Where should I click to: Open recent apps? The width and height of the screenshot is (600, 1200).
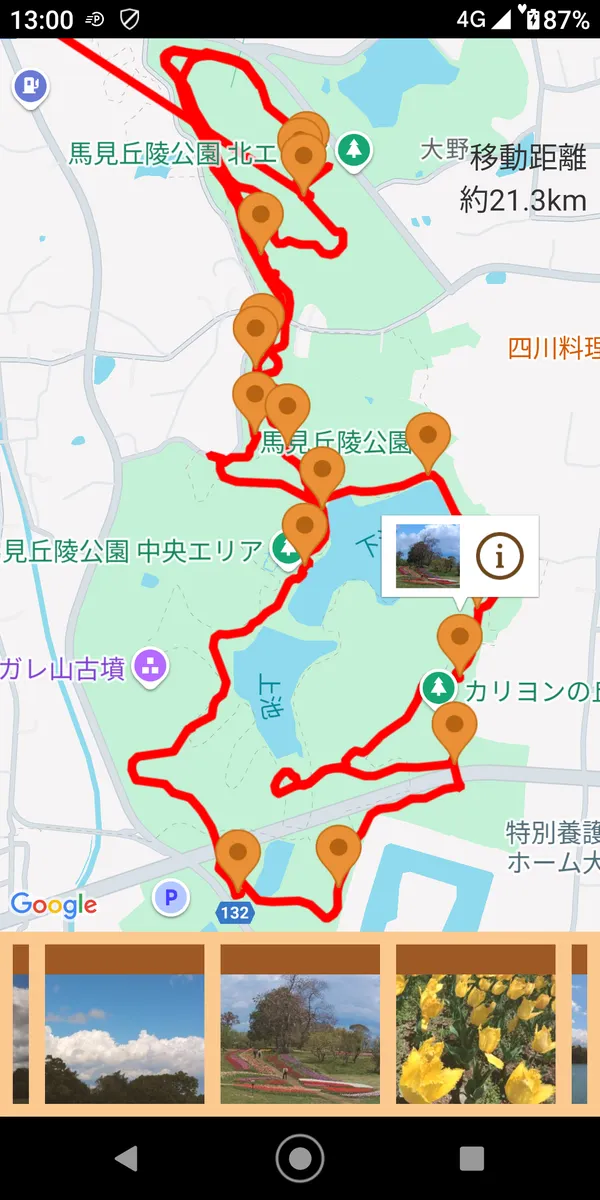click(472, 1158)
